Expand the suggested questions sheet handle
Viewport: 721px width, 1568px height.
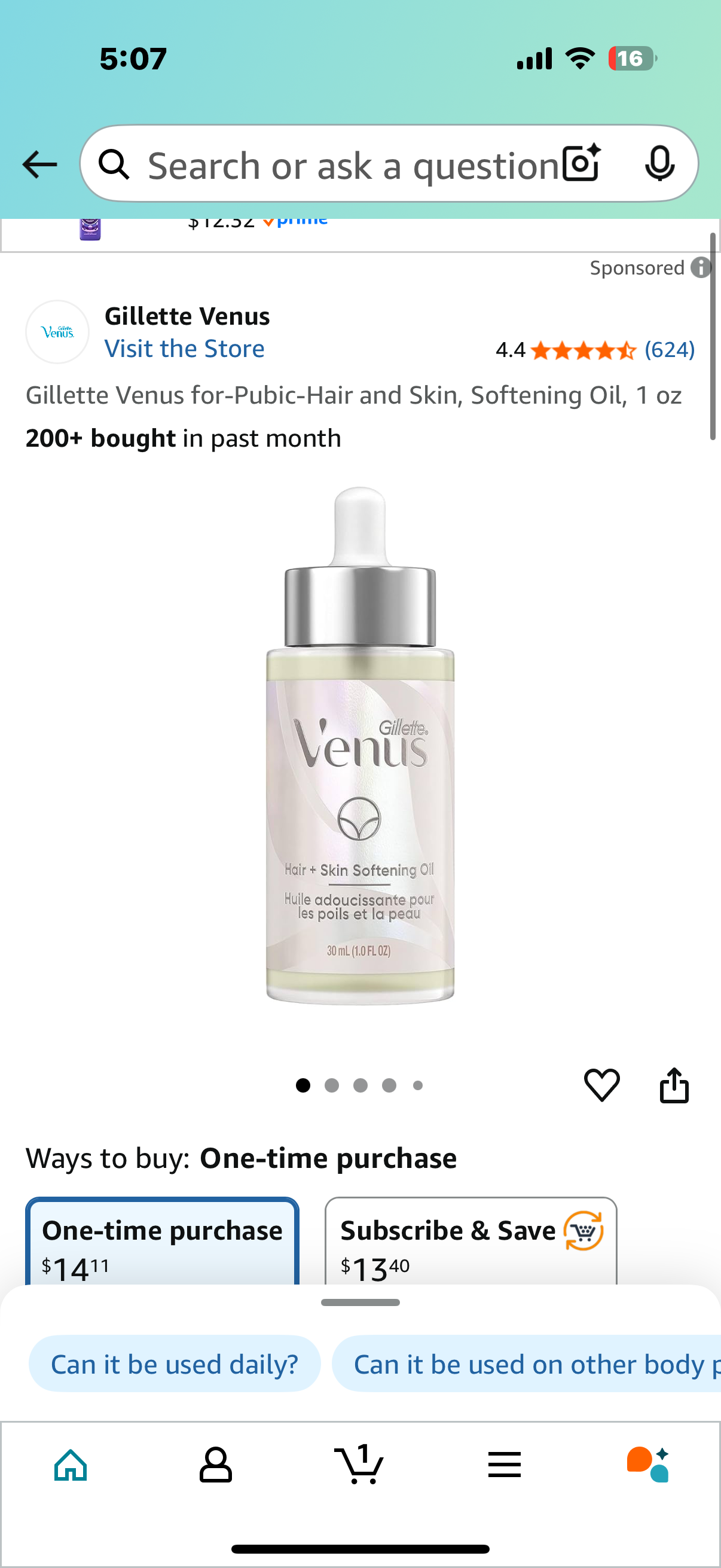coord(360,1302)
